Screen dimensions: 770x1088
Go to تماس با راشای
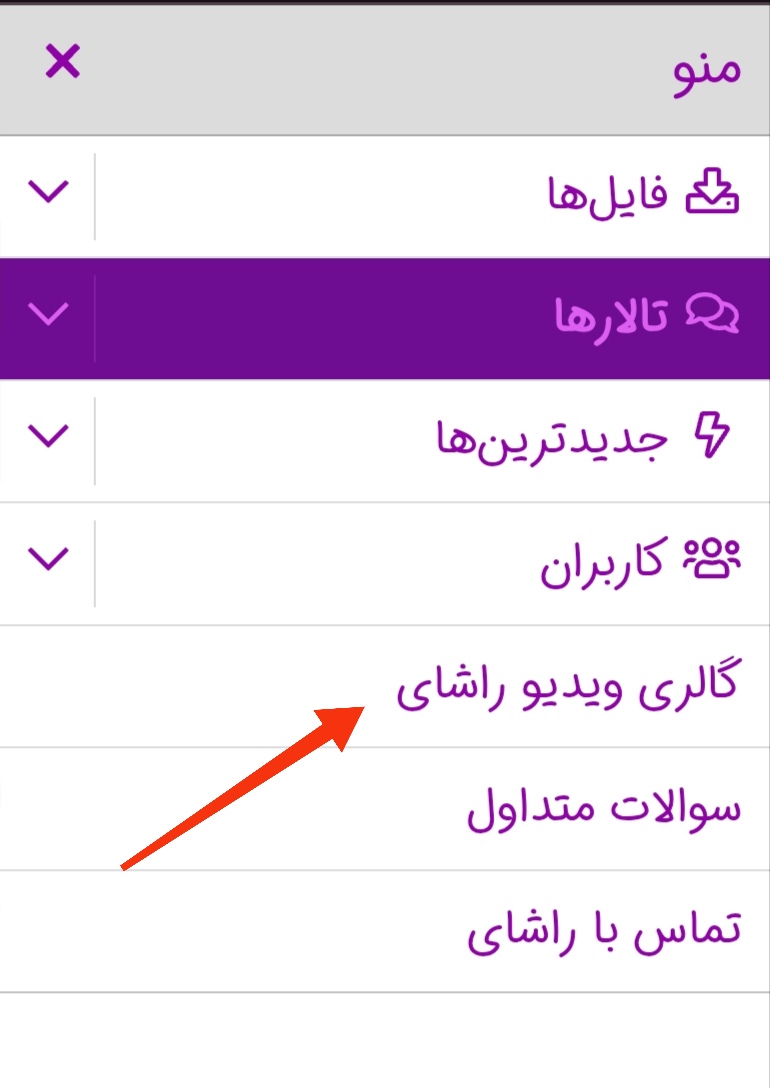tap(604, 932)
